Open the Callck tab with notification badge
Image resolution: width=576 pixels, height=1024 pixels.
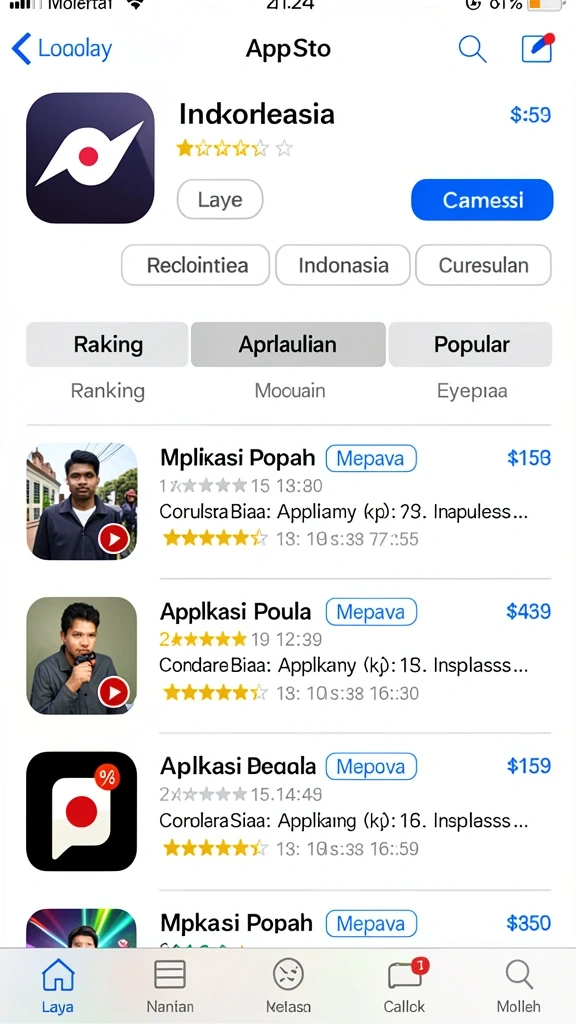pos(405,985)
